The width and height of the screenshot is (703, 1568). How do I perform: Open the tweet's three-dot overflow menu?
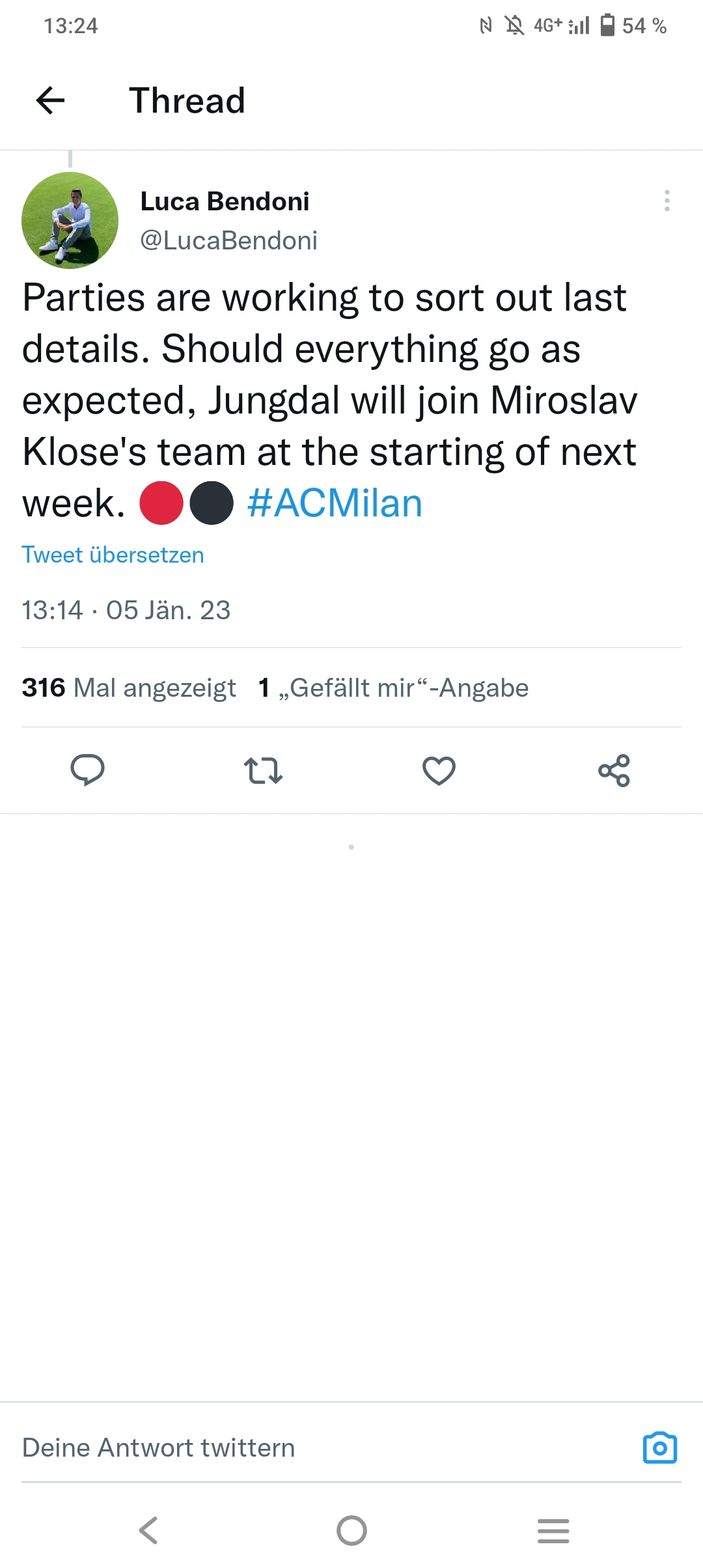pyautogui.click(x=667, y=201)
